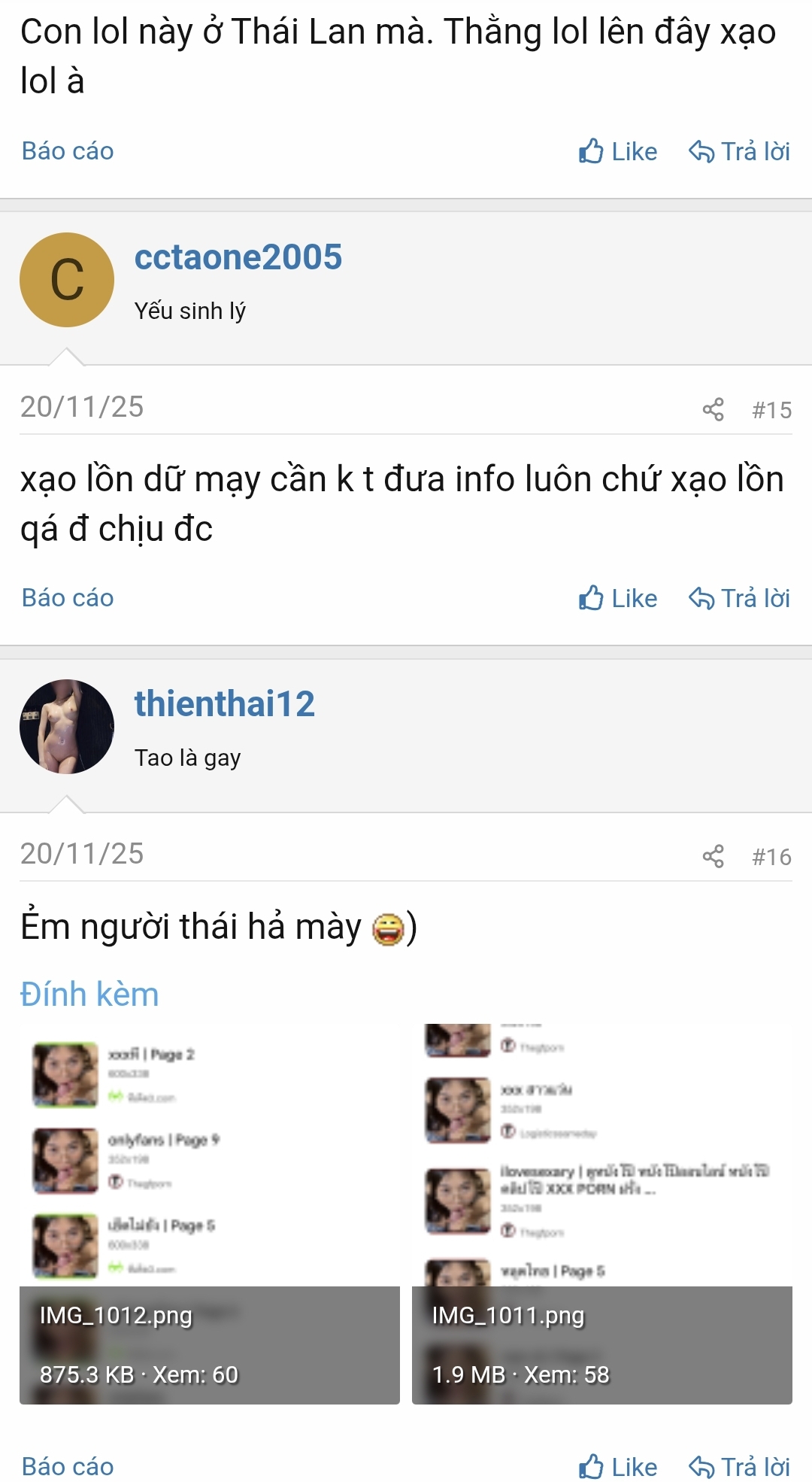Report thienthai12's post via Báo cáo
The height and width of the screenshot is (1482, 812).
point(68,1466)
